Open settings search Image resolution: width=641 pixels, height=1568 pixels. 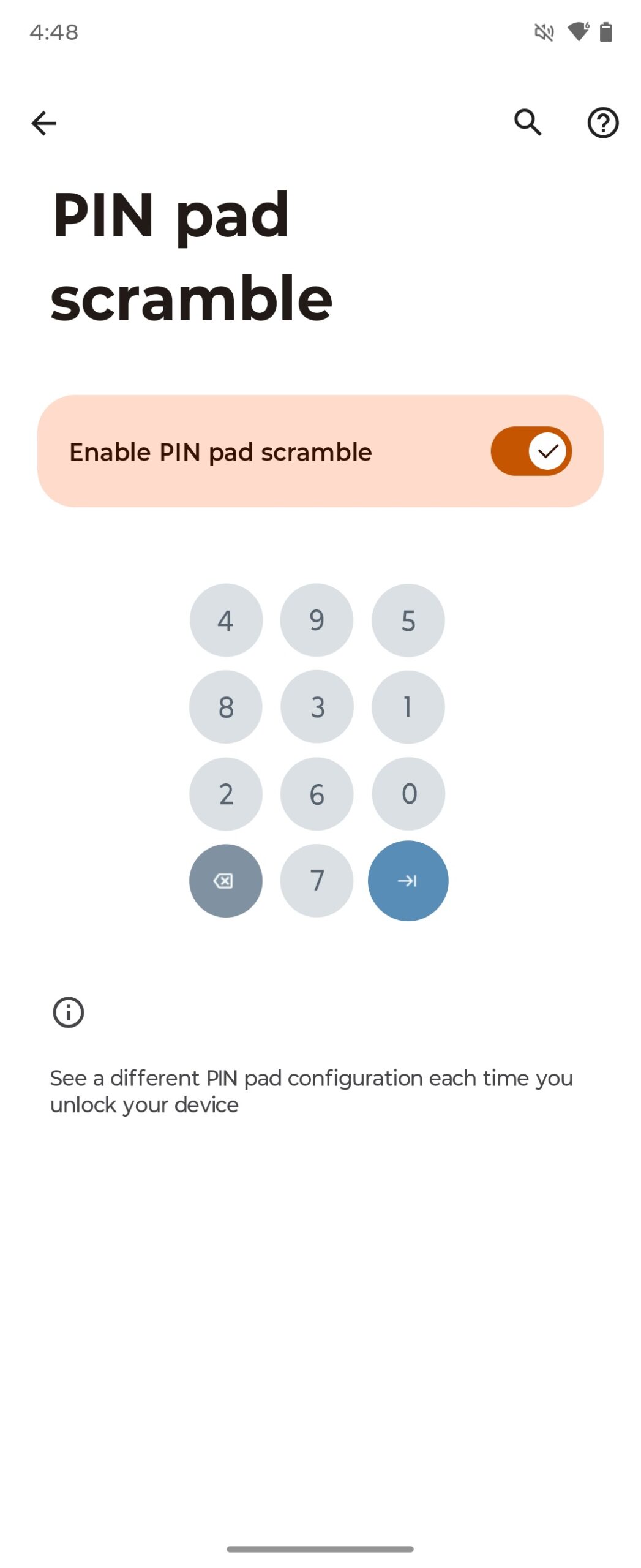[x=527, y=123]
